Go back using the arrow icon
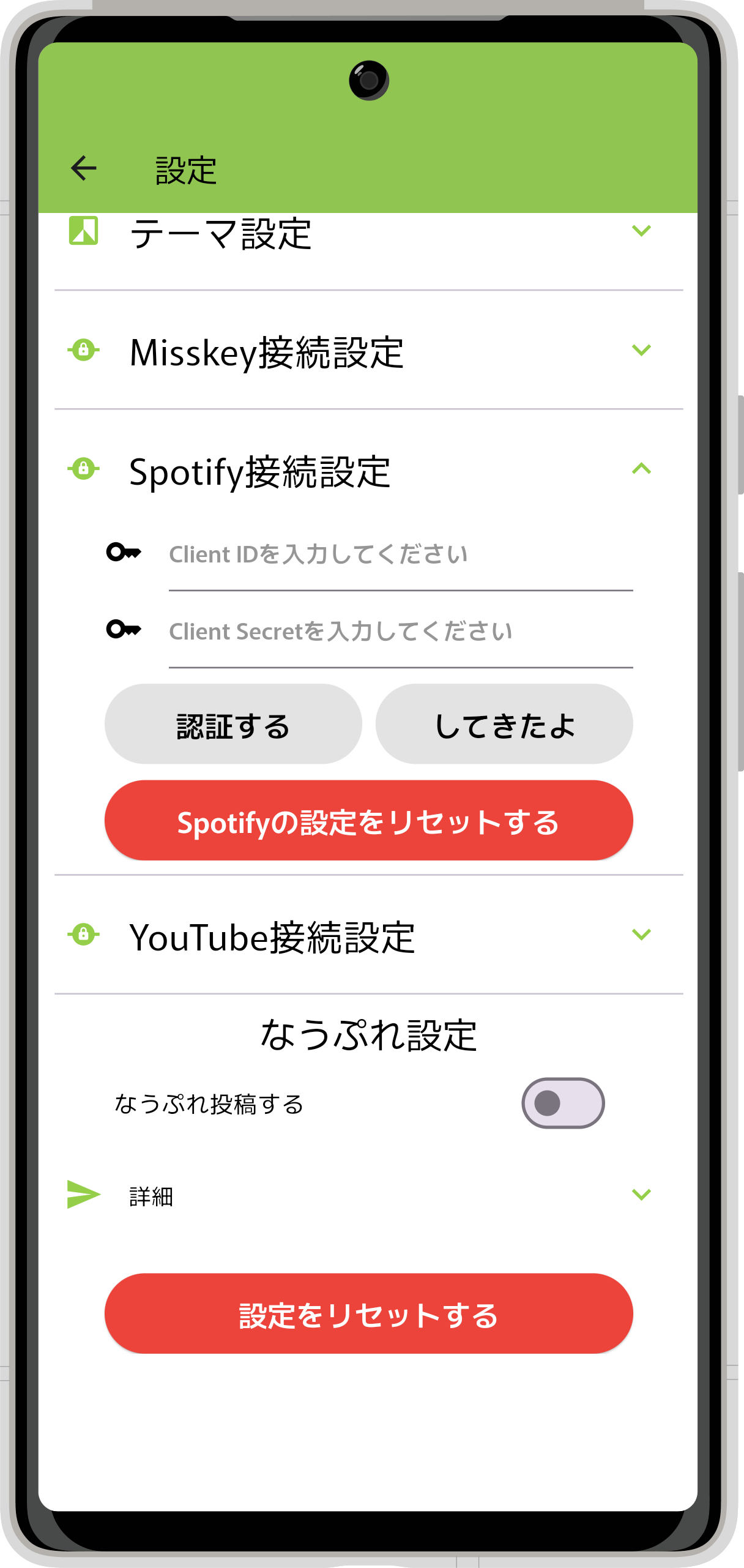 84,168
